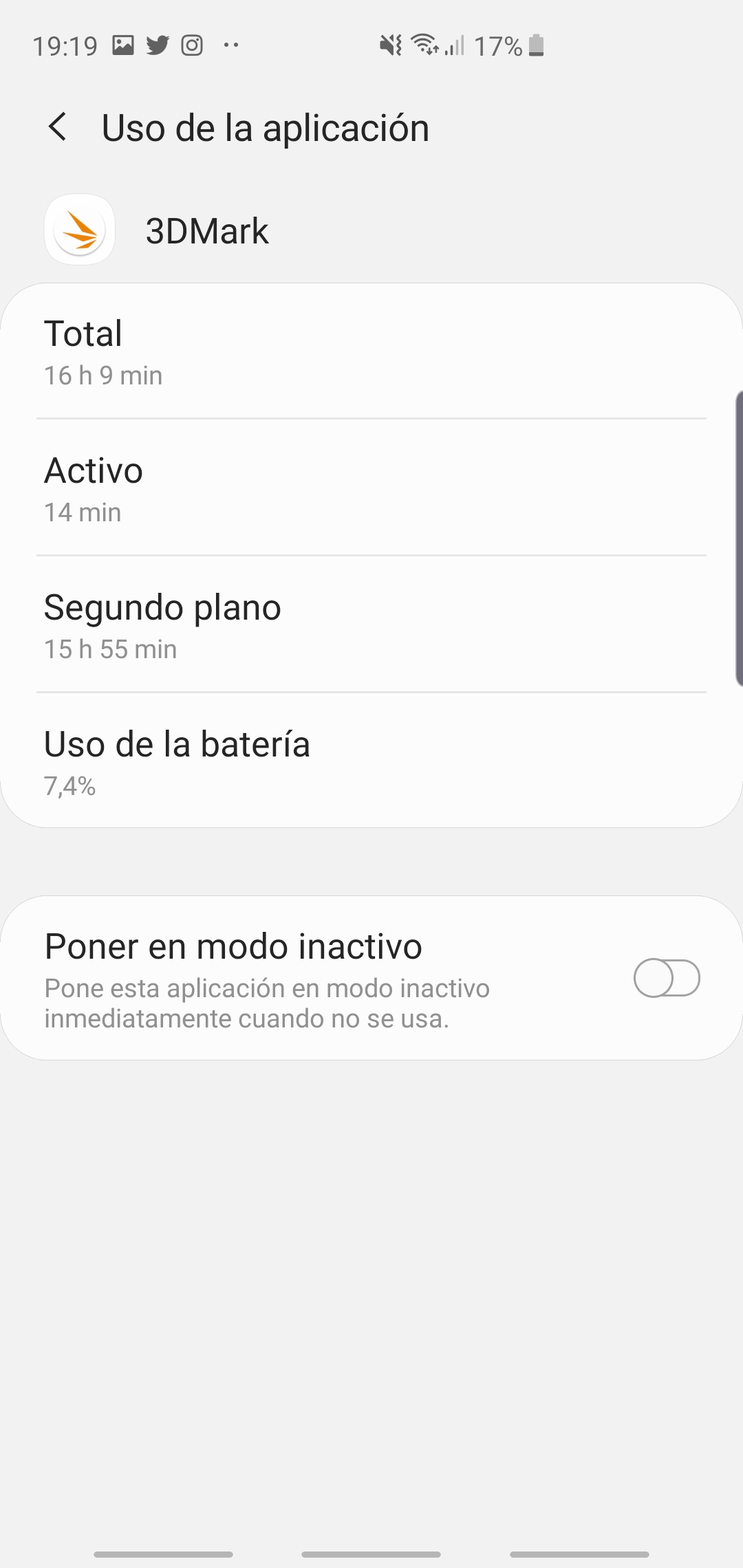Open Uso de la batería details
The width and height of the screenshot is (743, 1568).
371,761
